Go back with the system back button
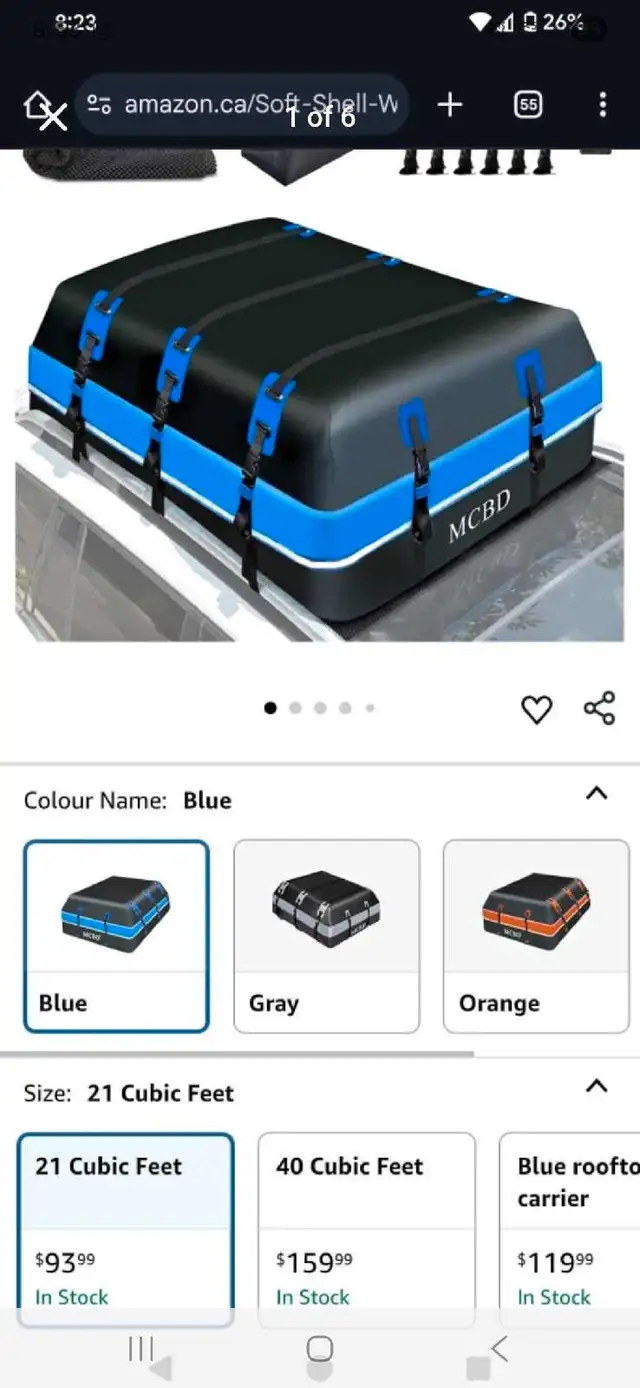Screen dimensions: 640x1388 [499, 1349]
